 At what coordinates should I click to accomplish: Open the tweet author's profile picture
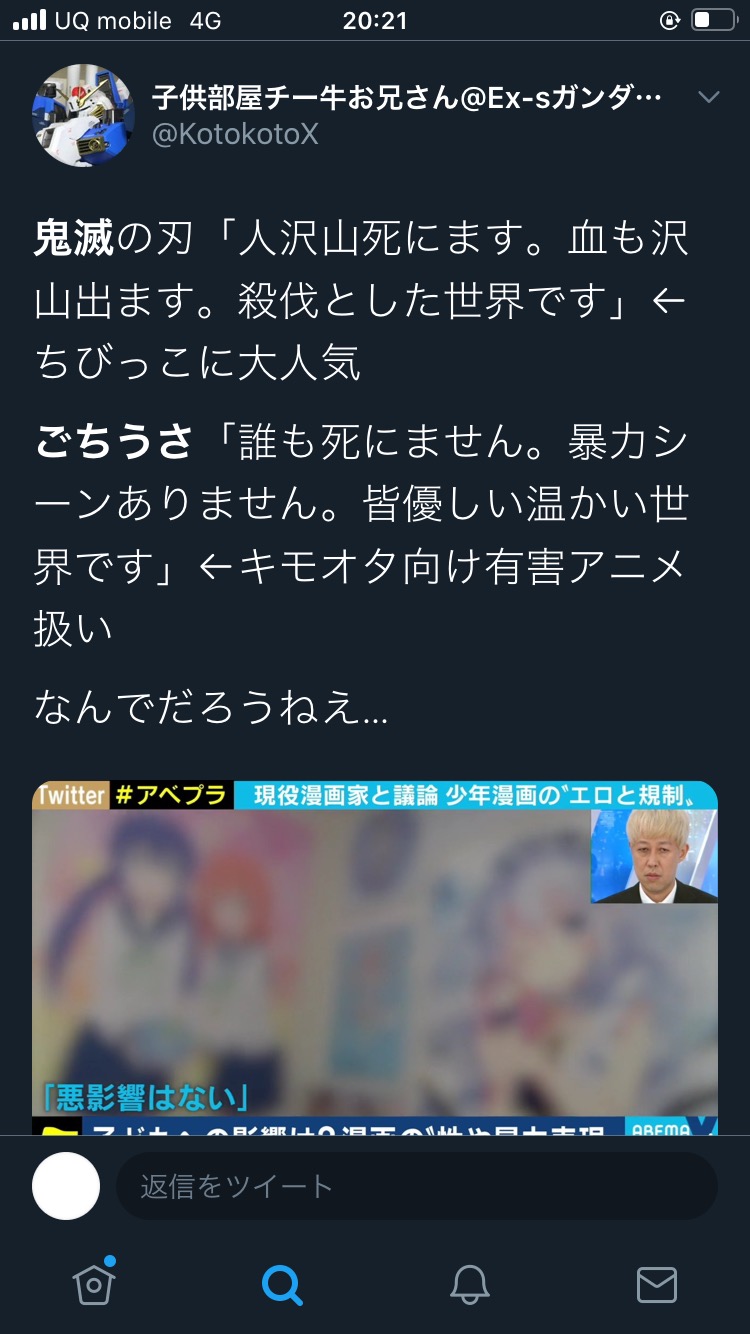pos(84,115)
